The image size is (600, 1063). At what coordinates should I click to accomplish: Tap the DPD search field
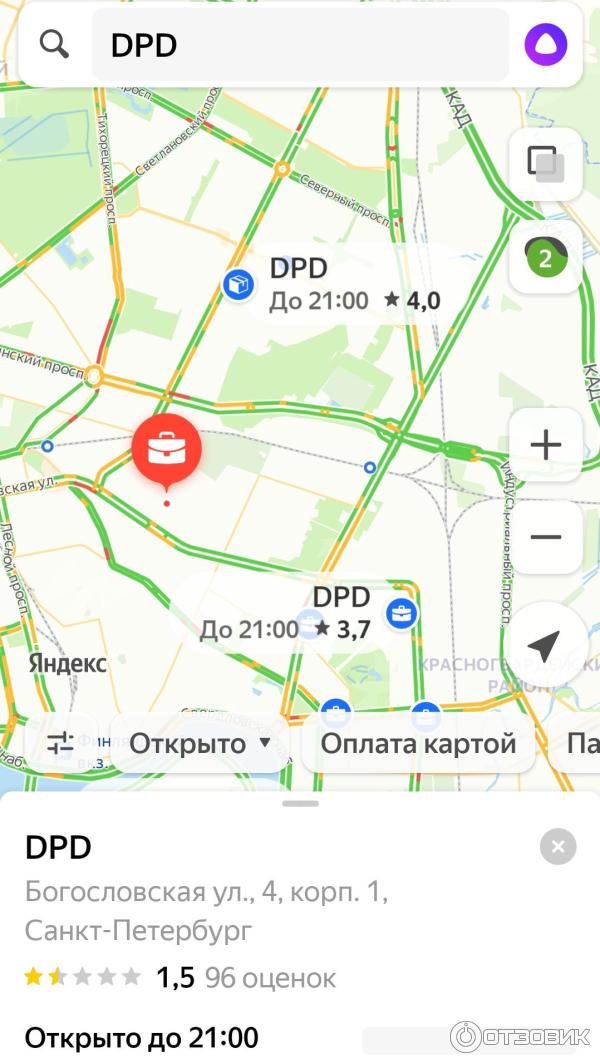coord(300,45)
